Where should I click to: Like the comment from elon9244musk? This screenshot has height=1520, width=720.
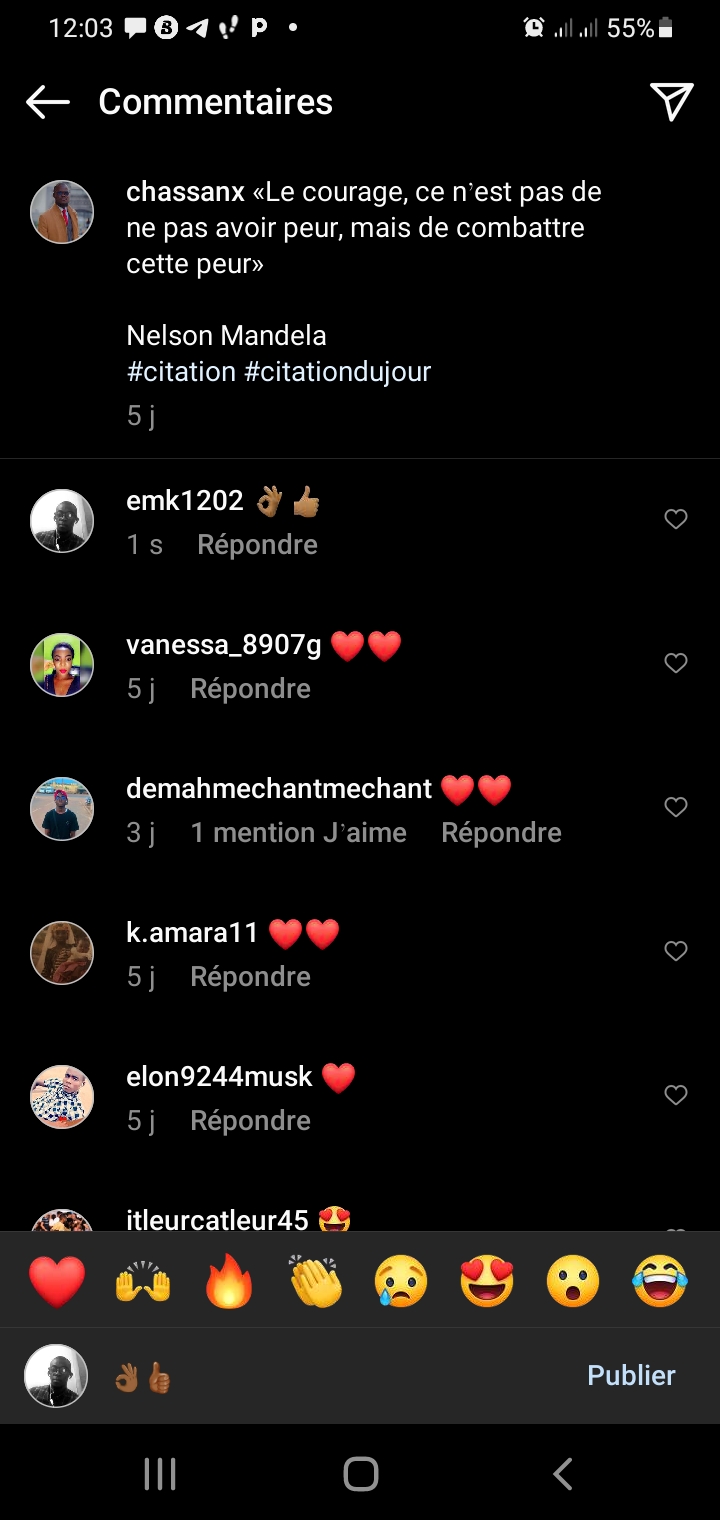[x=676, y=1095]
